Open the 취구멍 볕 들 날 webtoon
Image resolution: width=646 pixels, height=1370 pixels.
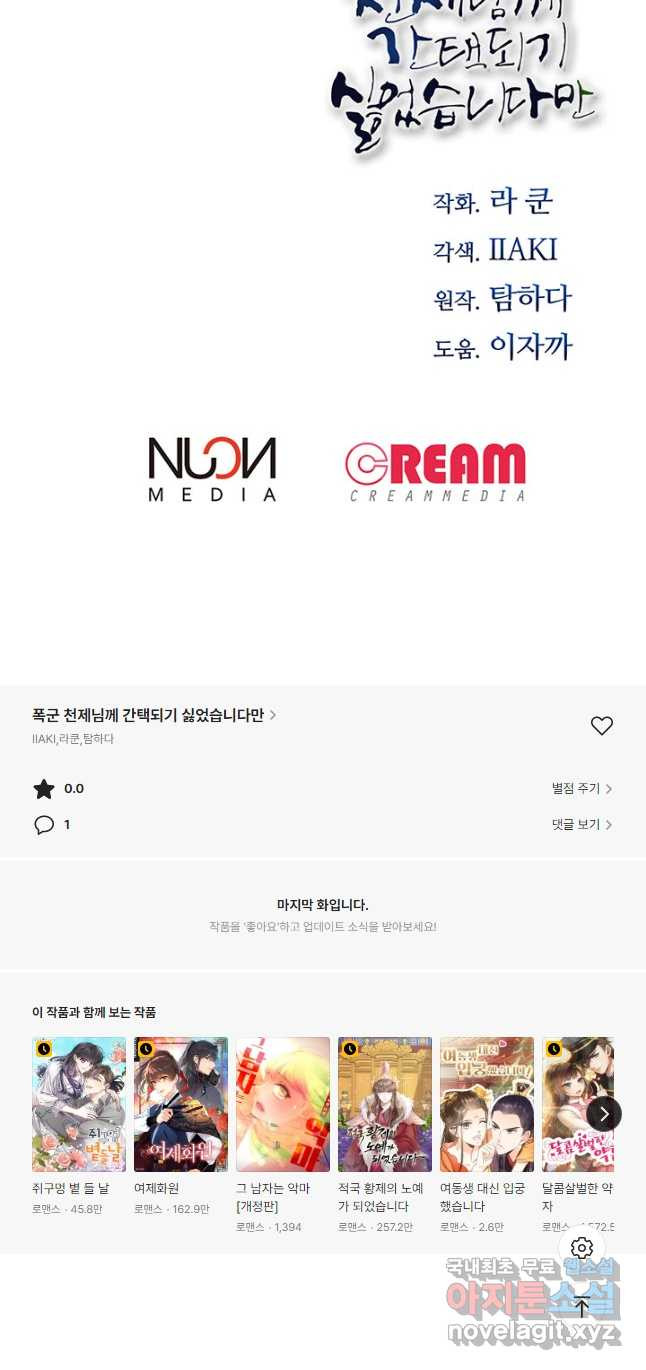coord(79,1104)
